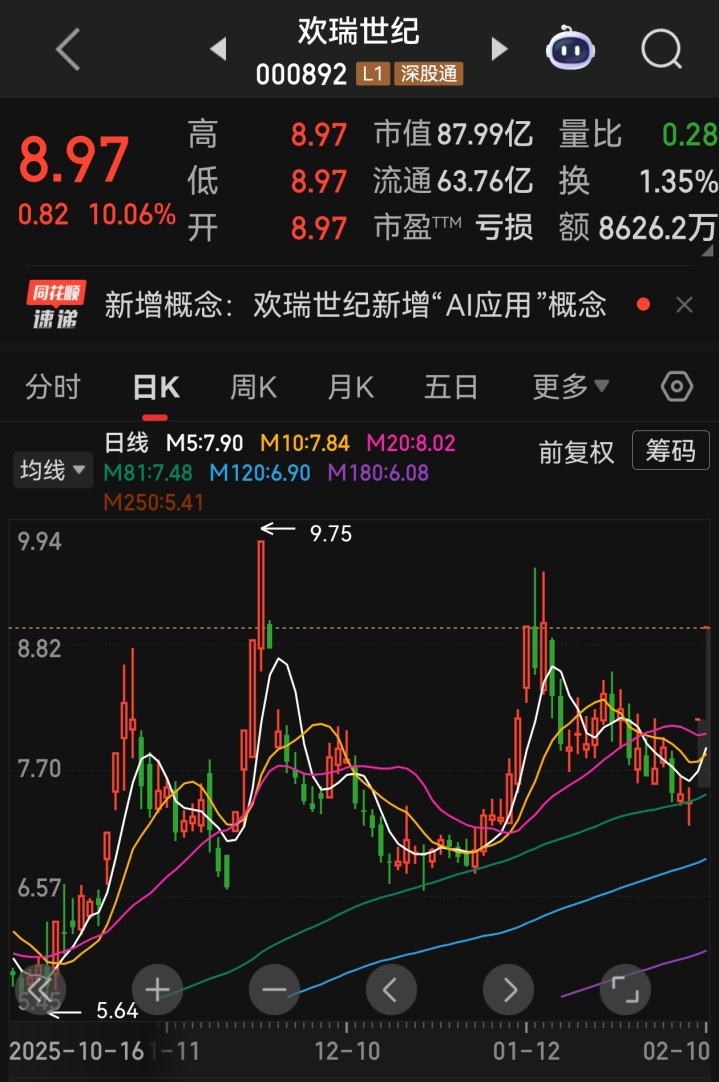Select the 周K tab
719x1082 pixels.
[x=253, y=386]
